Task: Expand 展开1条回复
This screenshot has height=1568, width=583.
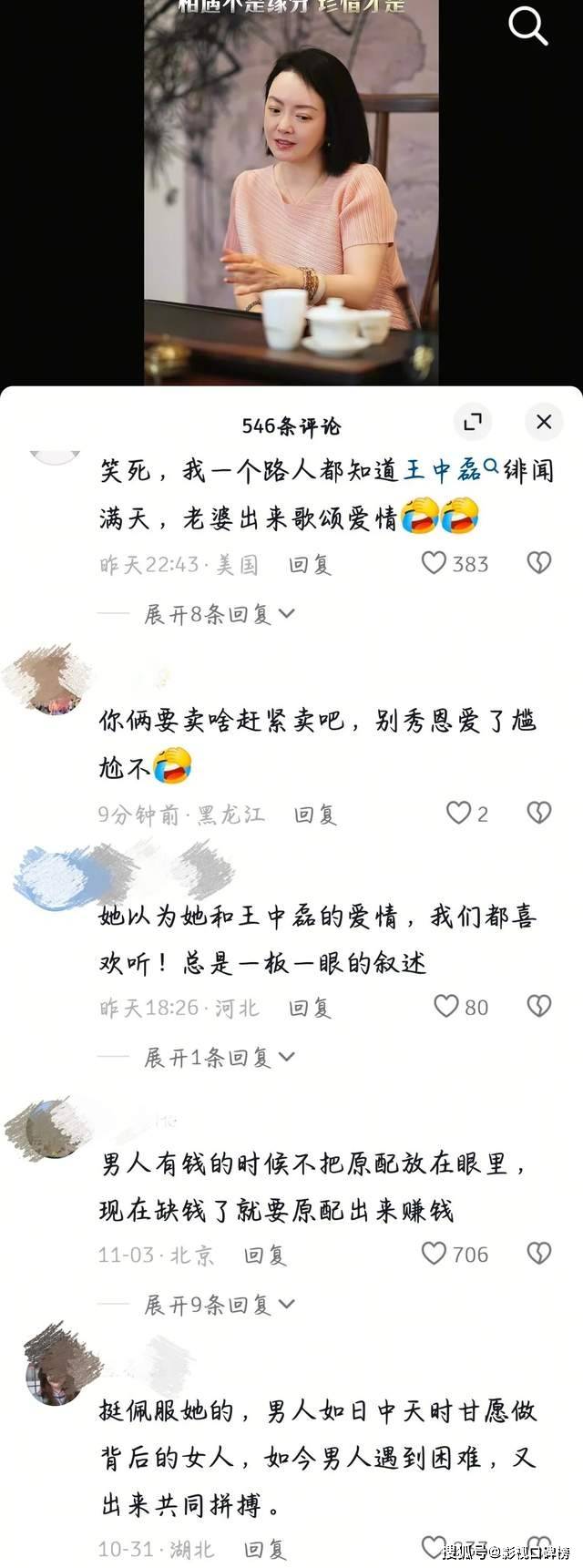Action: pyautogui.click(x=219, y=1057)
